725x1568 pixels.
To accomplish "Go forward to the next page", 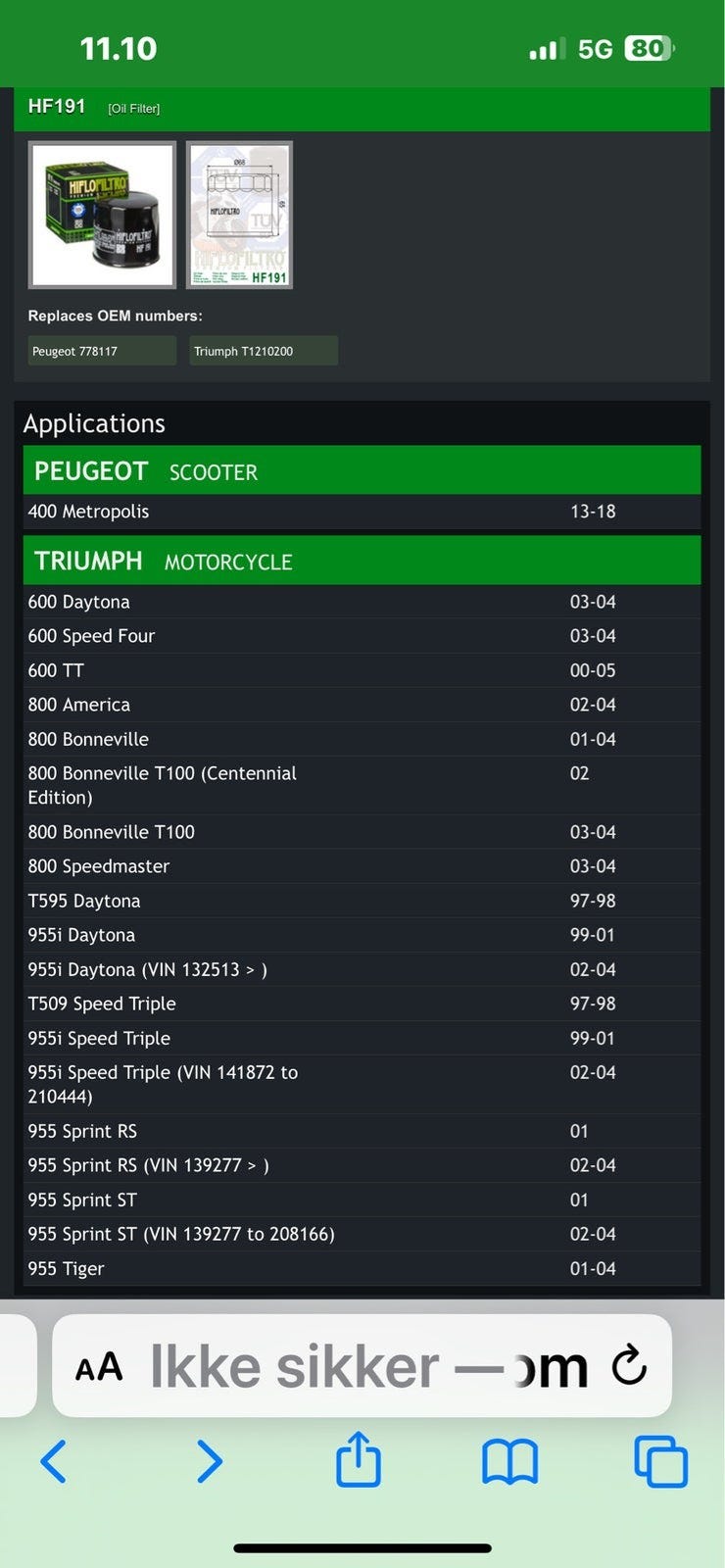I will click(209, 1461).
